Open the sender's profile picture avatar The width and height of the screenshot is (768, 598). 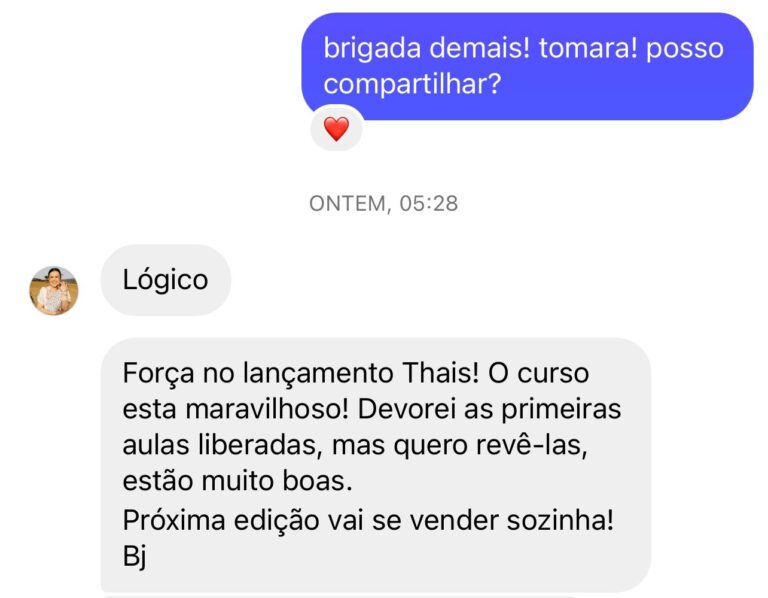54,291
